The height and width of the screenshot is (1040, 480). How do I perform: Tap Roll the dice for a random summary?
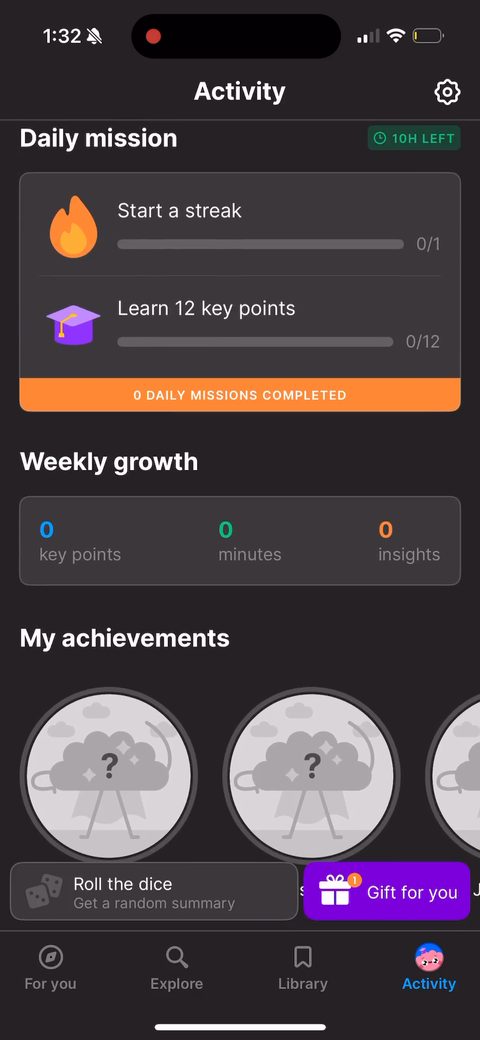154,891
